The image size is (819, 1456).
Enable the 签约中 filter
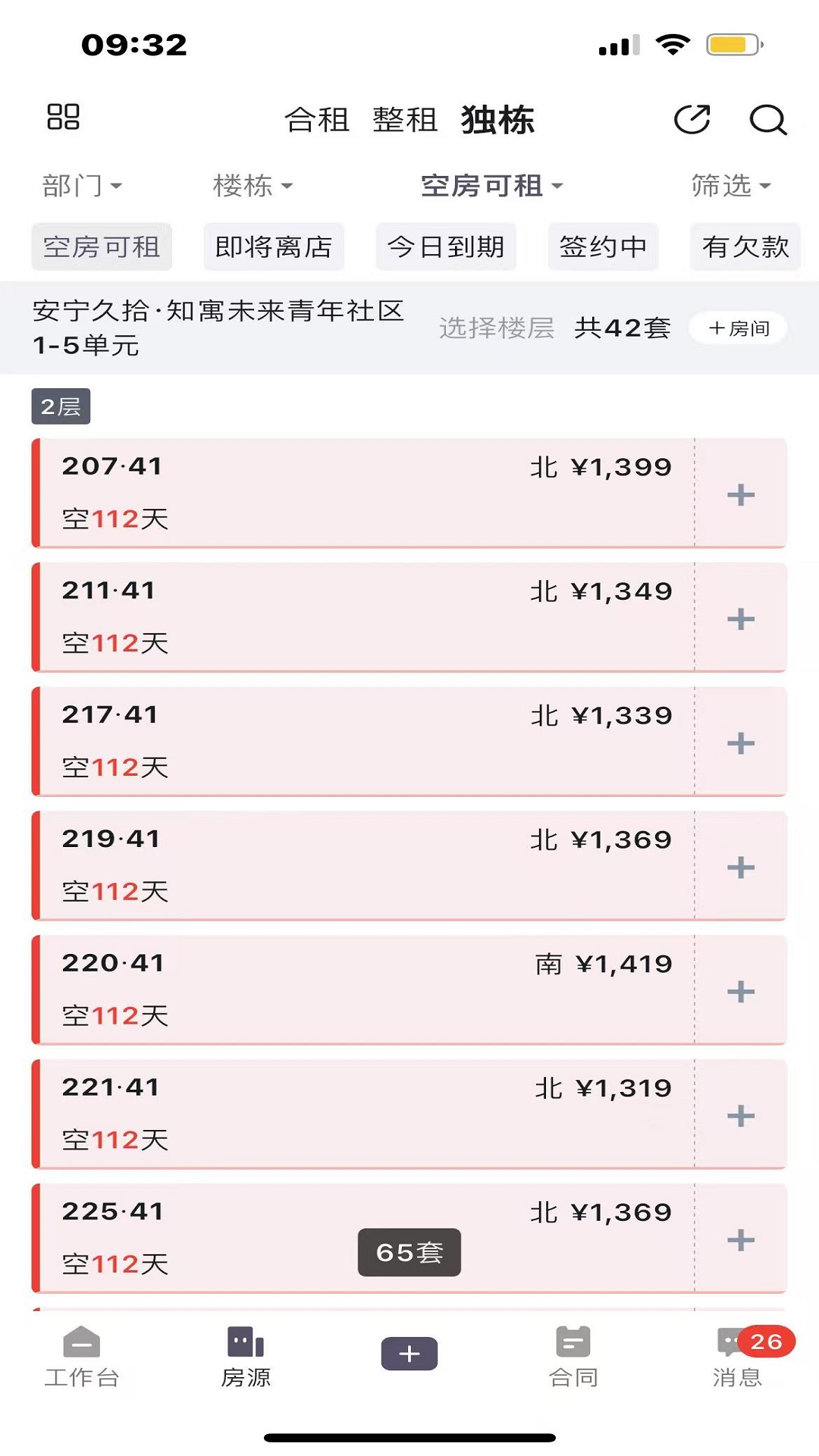pyautogui.click(x=603, y=247)
